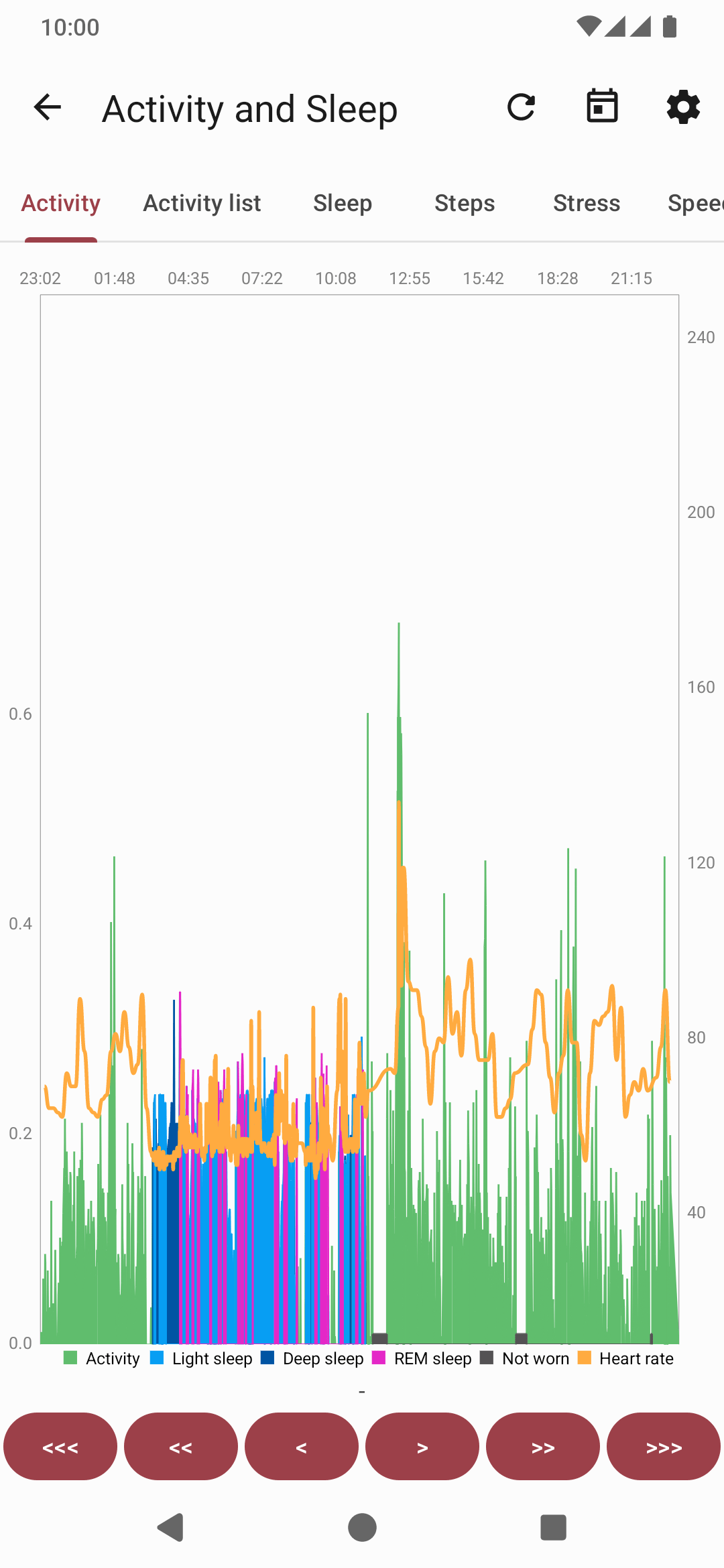Tap the double left arrow button
The width and height of the screenshot is (724, 1568).
181,1447
